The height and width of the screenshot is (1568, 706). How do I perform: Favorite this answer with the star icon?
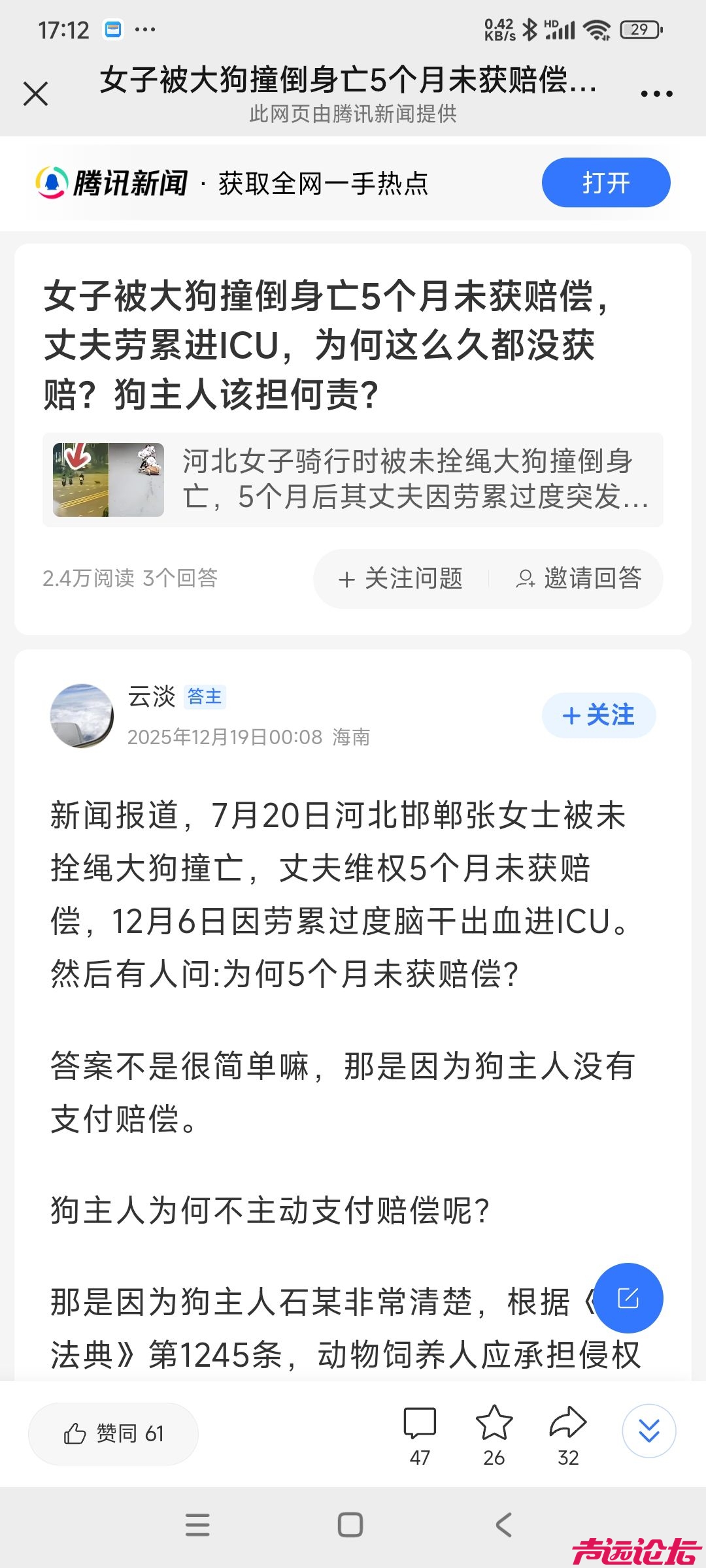coord(494,1435)
